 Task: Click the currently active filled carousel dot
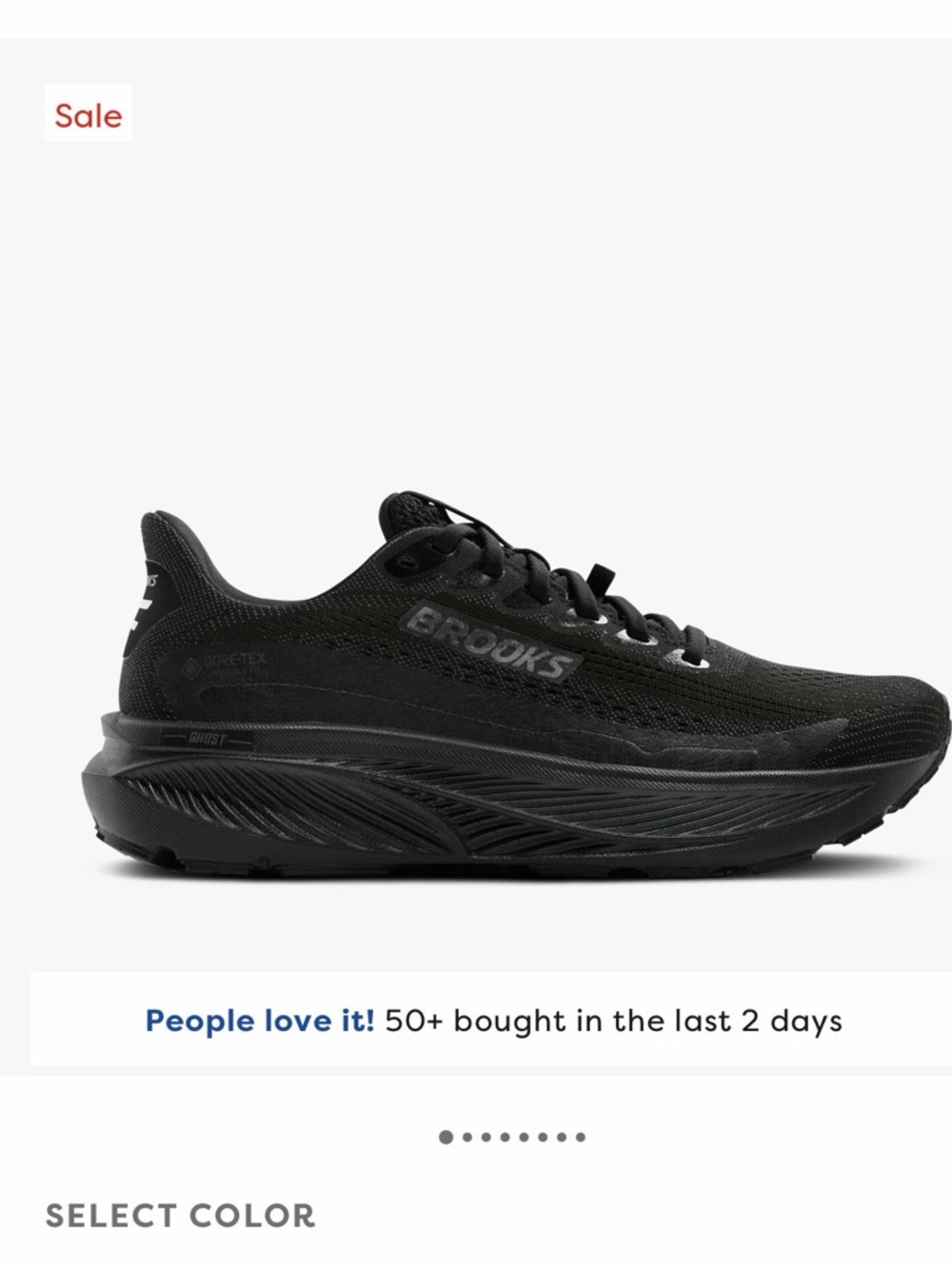pyautogui.click(x=446, y=1137)
